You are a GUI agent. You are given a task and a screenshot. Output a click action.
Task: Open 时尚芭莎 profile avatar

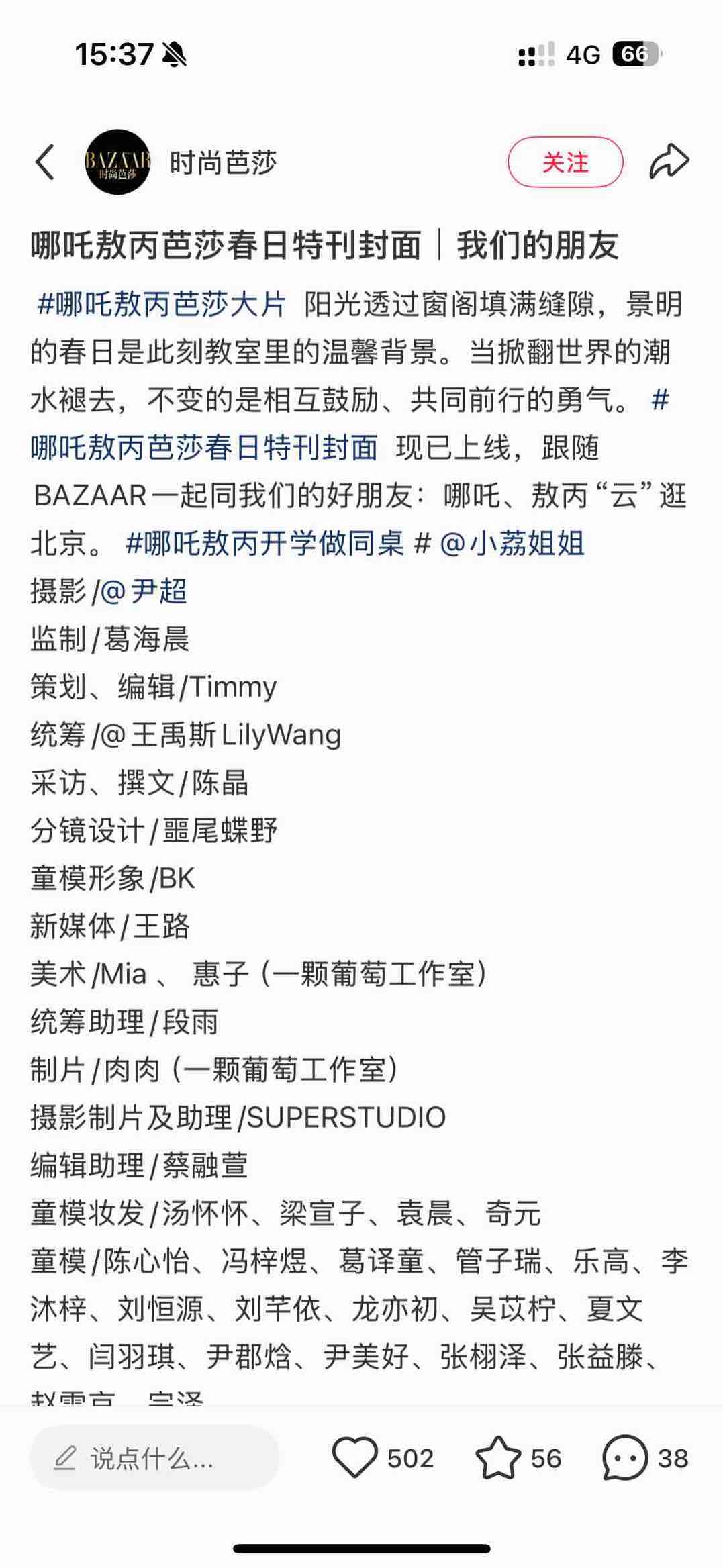coord(117,162)
